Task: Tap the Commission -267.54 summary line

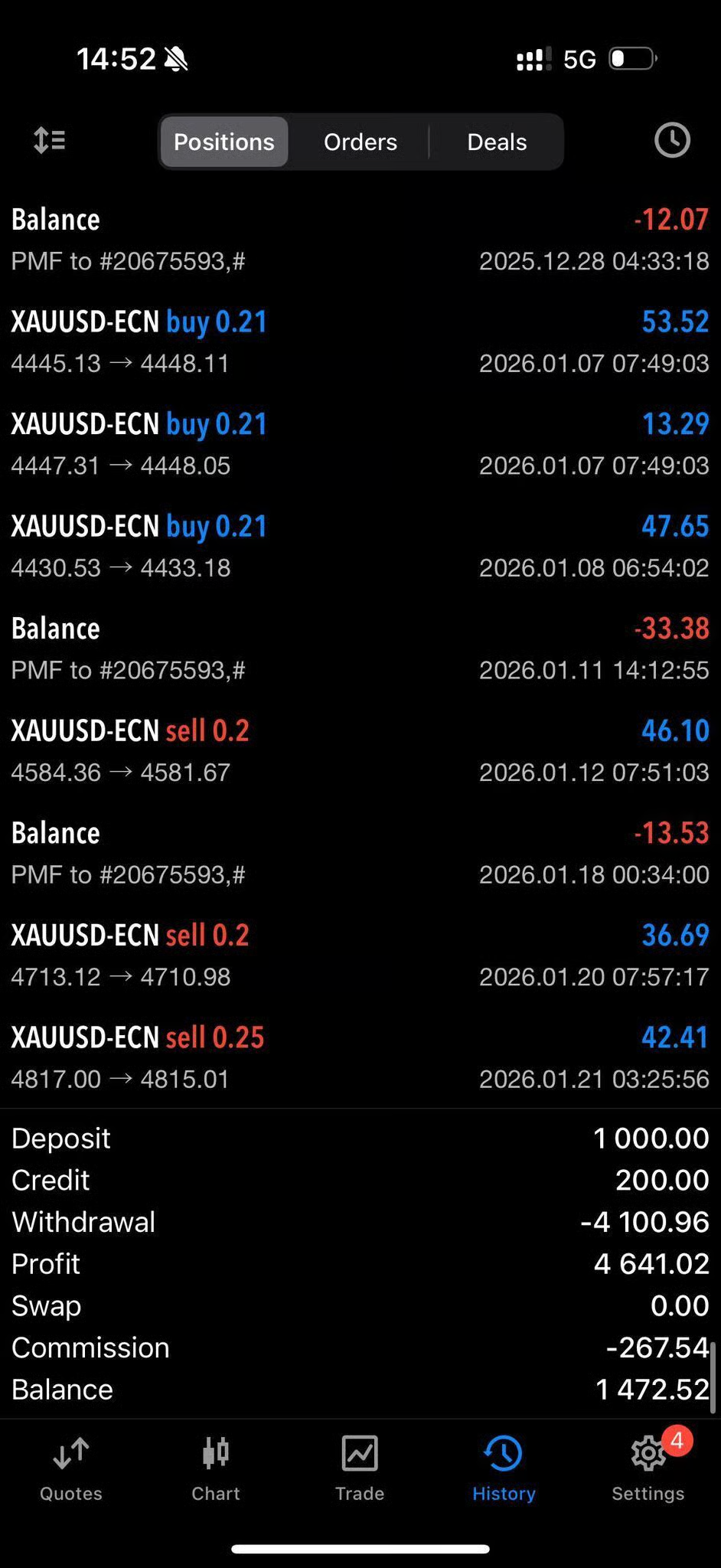Action: click(x=360, y=1347)
